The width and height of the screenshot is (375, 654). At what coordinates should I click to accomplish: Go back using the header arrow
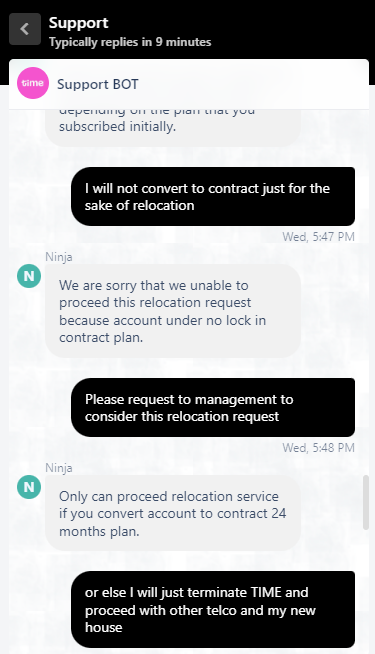coord(25,29)
